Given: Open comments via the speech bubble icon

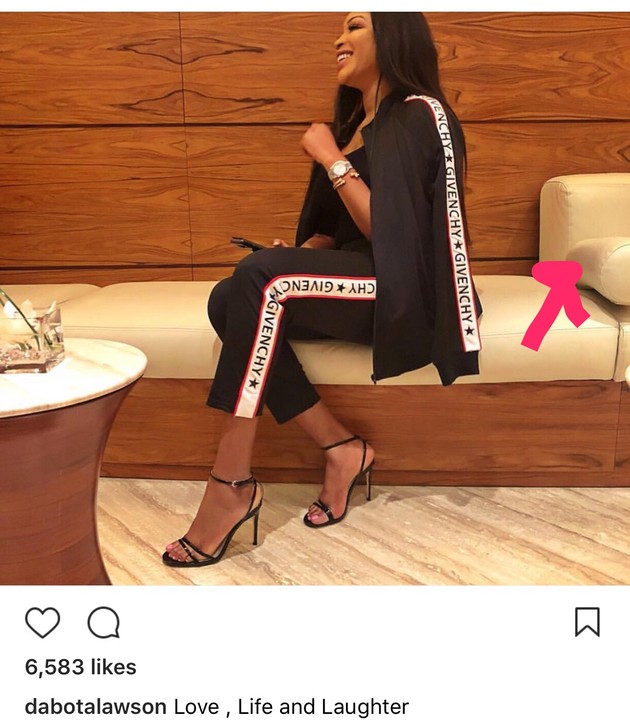Looking at the screenshot, I should pos(103,622).
